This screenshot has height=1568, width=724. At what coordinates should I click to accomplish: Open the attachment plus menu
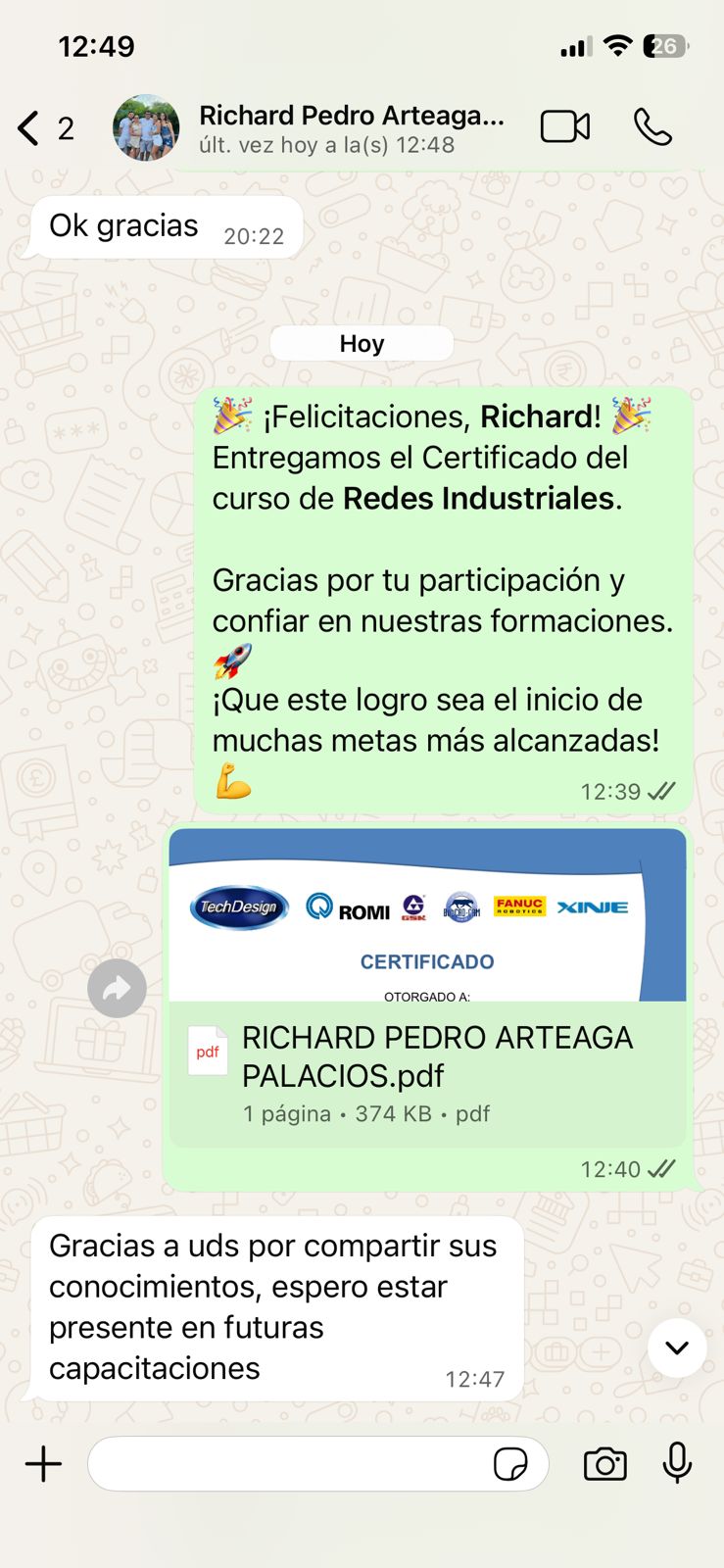point(43,1464)
